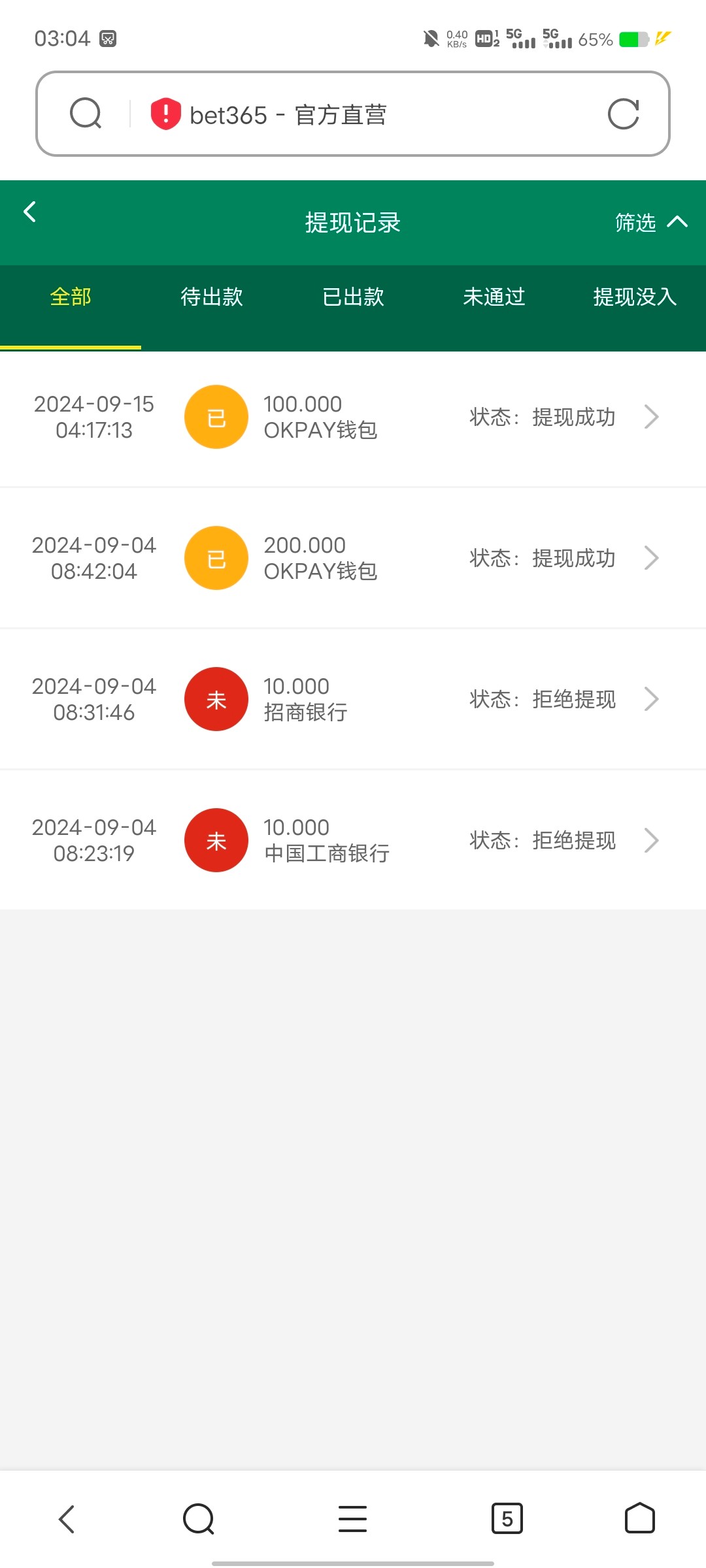706x1568 pixels.
Task: Switch to the 全部 tab
Action: 71,297
